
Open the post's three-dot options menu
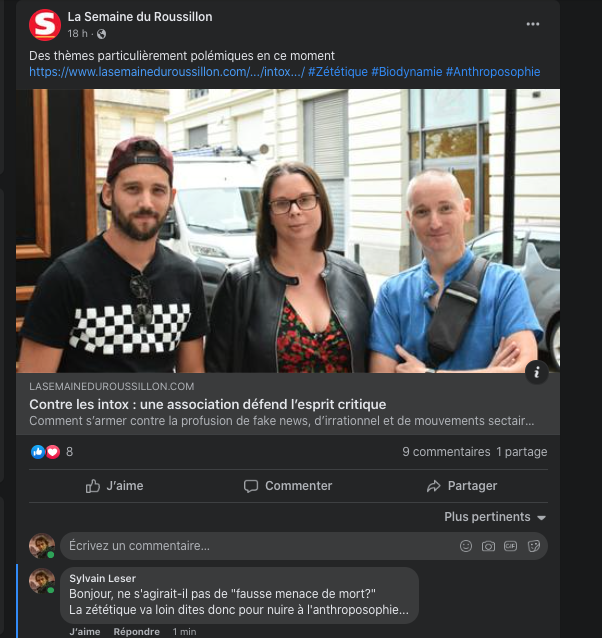click(x=533, y=24)
